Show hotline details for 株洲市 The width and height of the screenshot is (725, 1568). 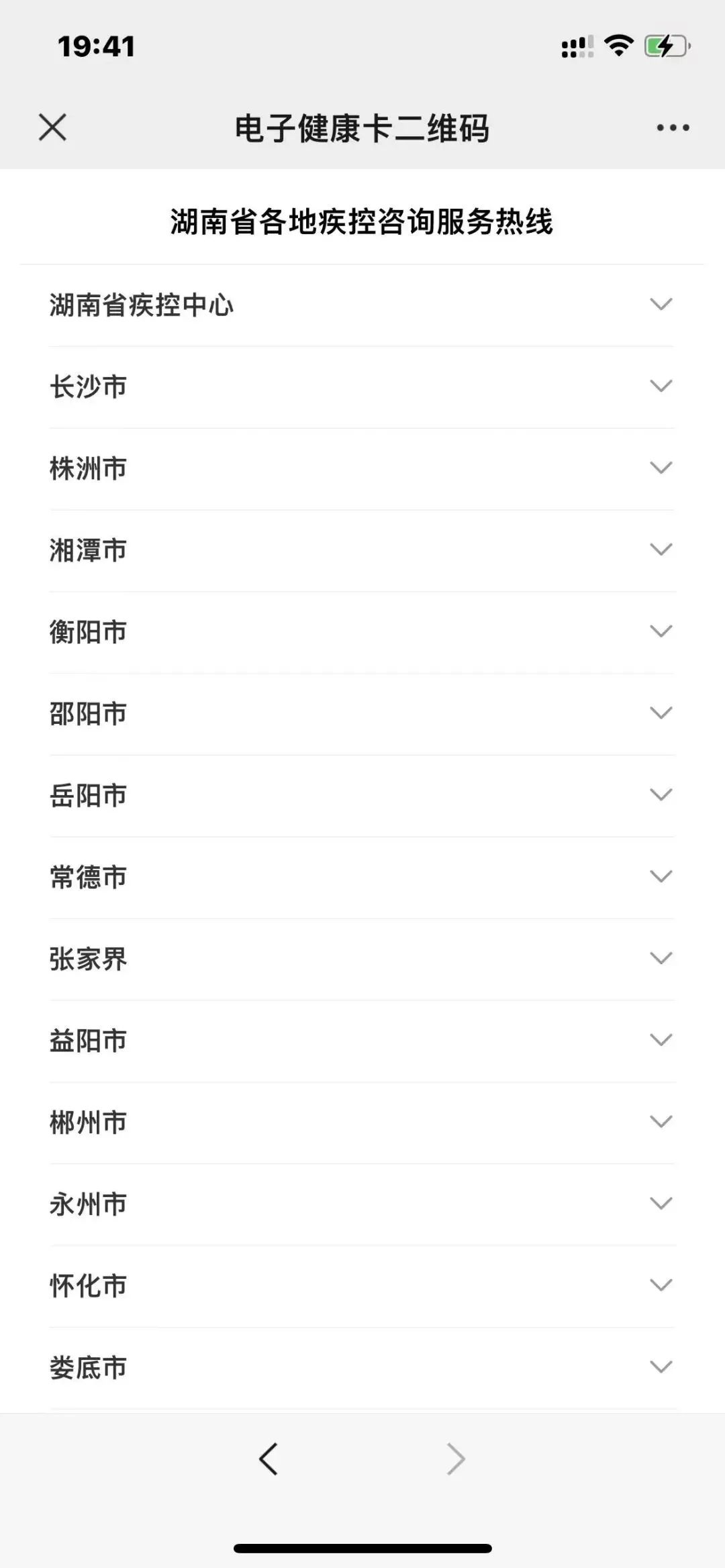(x=362, y=469)
